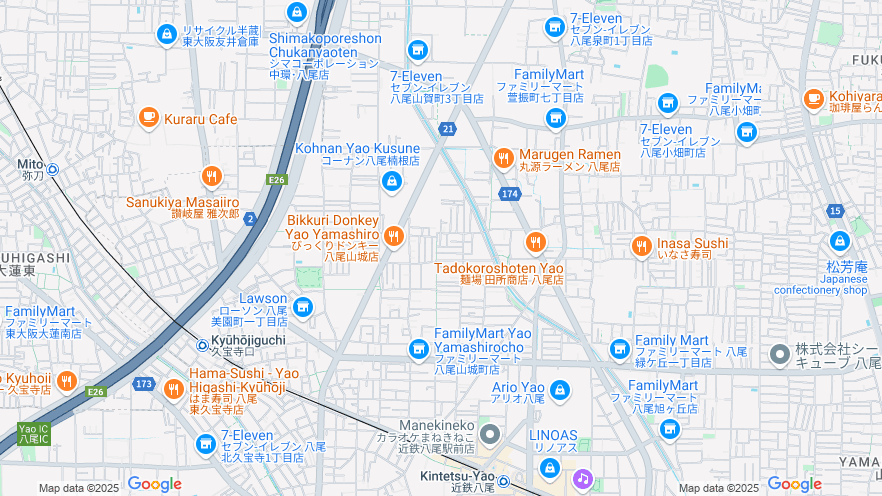Tap the Hama-Sushi Yao Higashi-Kyuhoji marker

coord(173,388)
